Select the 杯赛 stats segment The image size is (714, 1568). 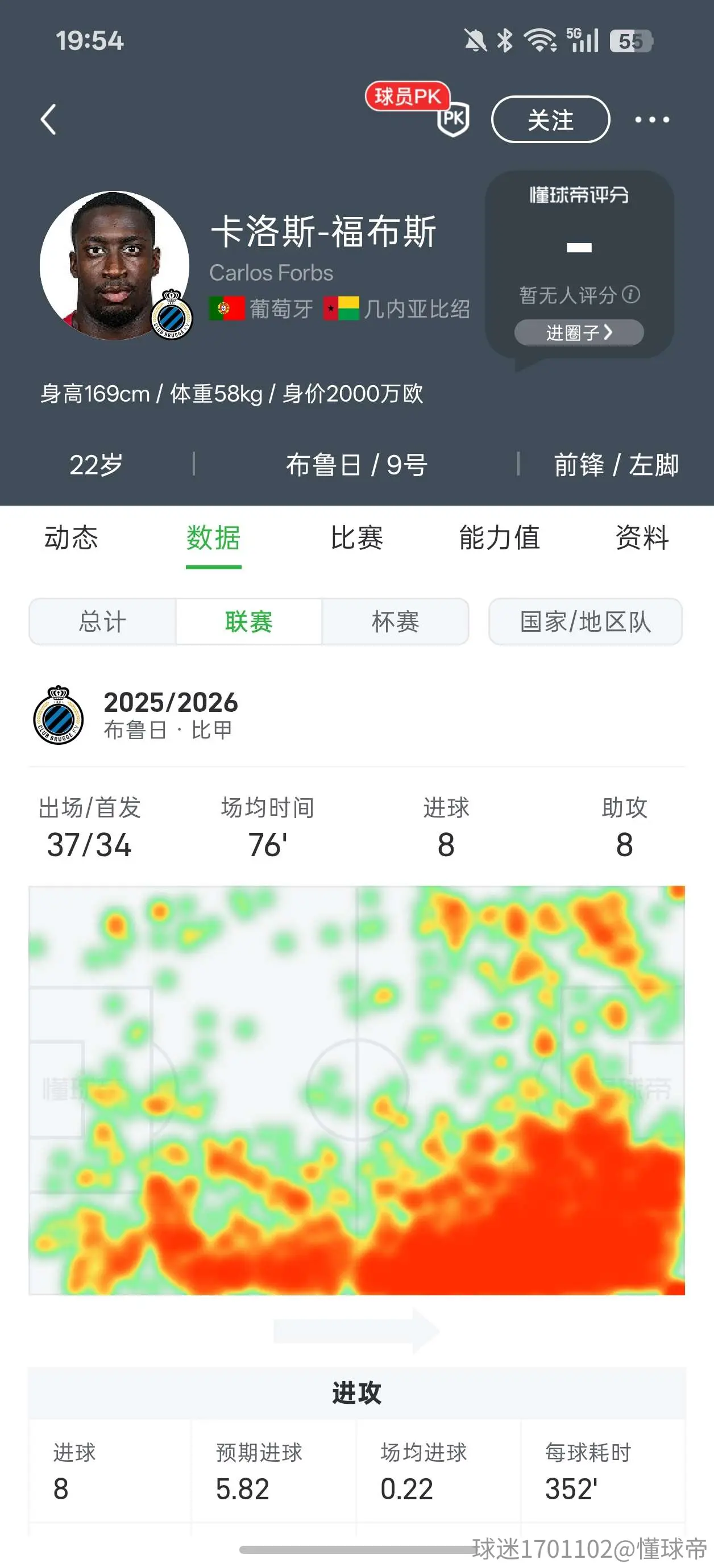click(x=396, y=622)
